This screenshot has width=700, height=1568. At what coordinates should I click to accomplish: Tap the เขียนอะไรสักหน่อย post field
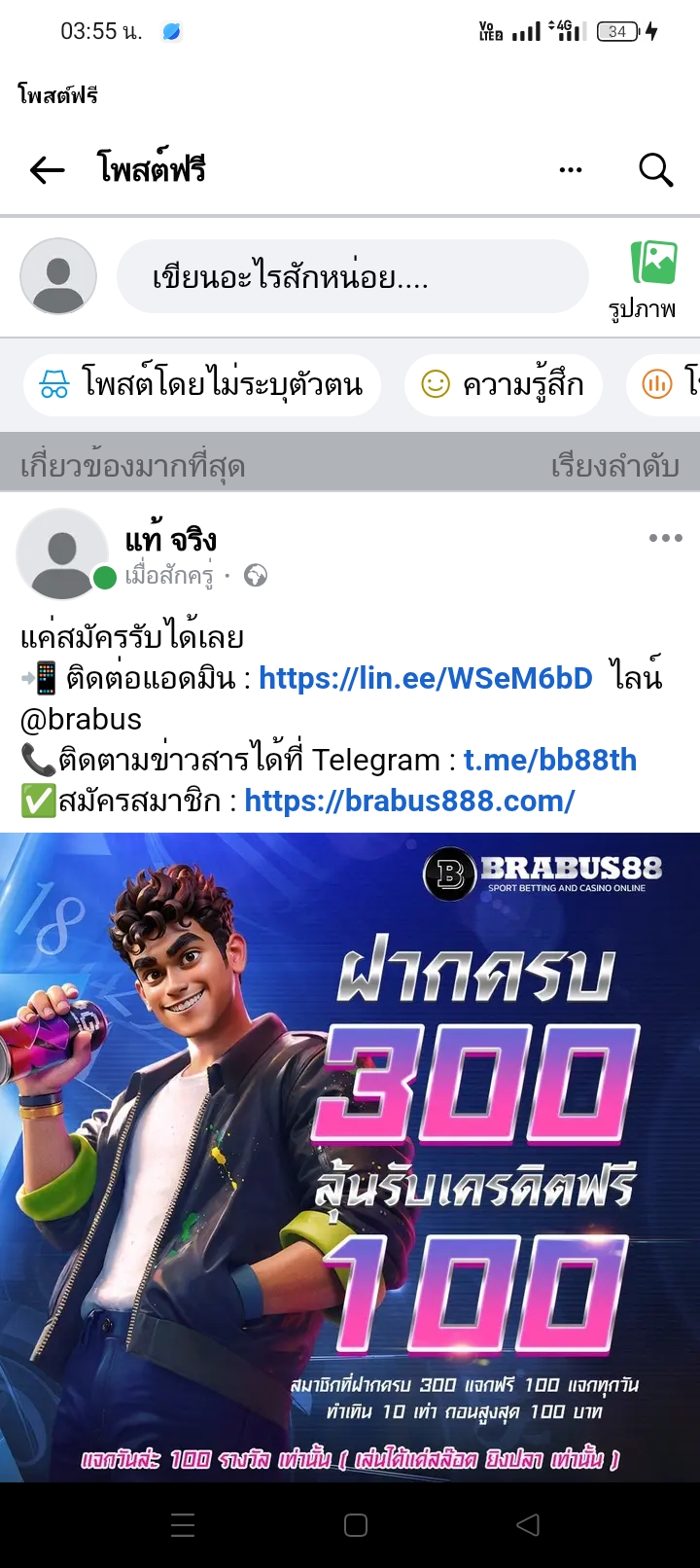point(352,277)
